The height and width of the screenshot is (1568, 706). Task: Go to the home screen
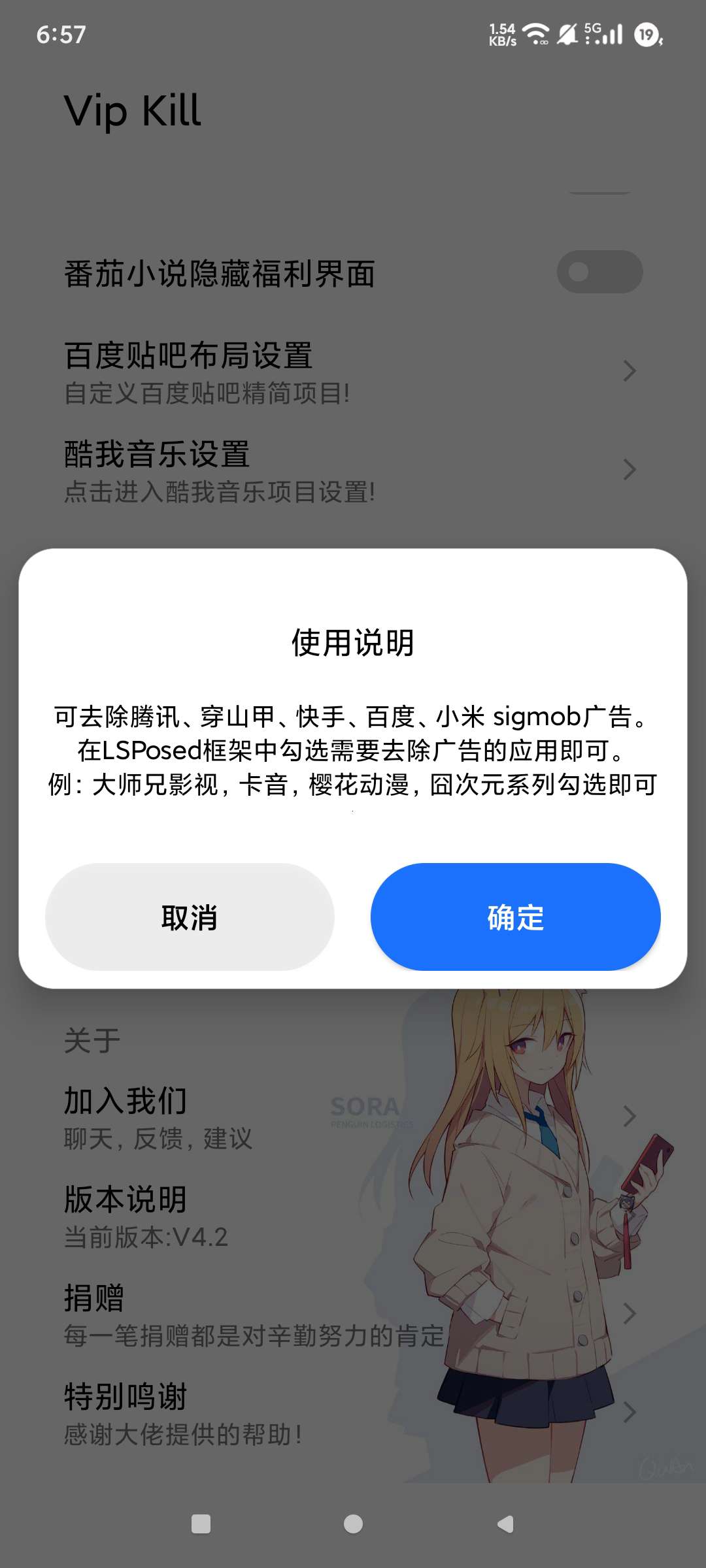353,1524
